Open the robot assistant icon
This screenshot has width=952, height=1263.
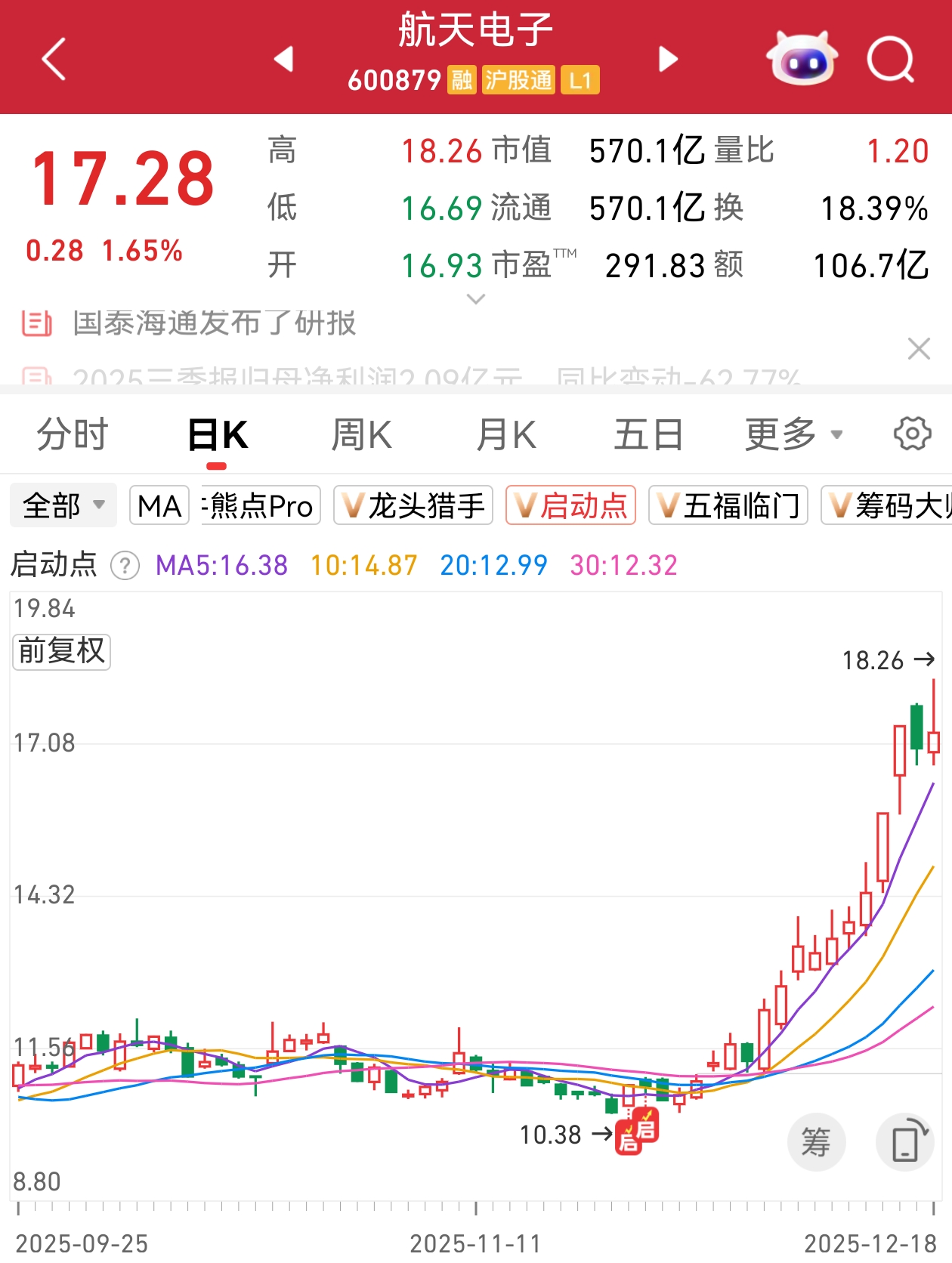pos(802,59)
